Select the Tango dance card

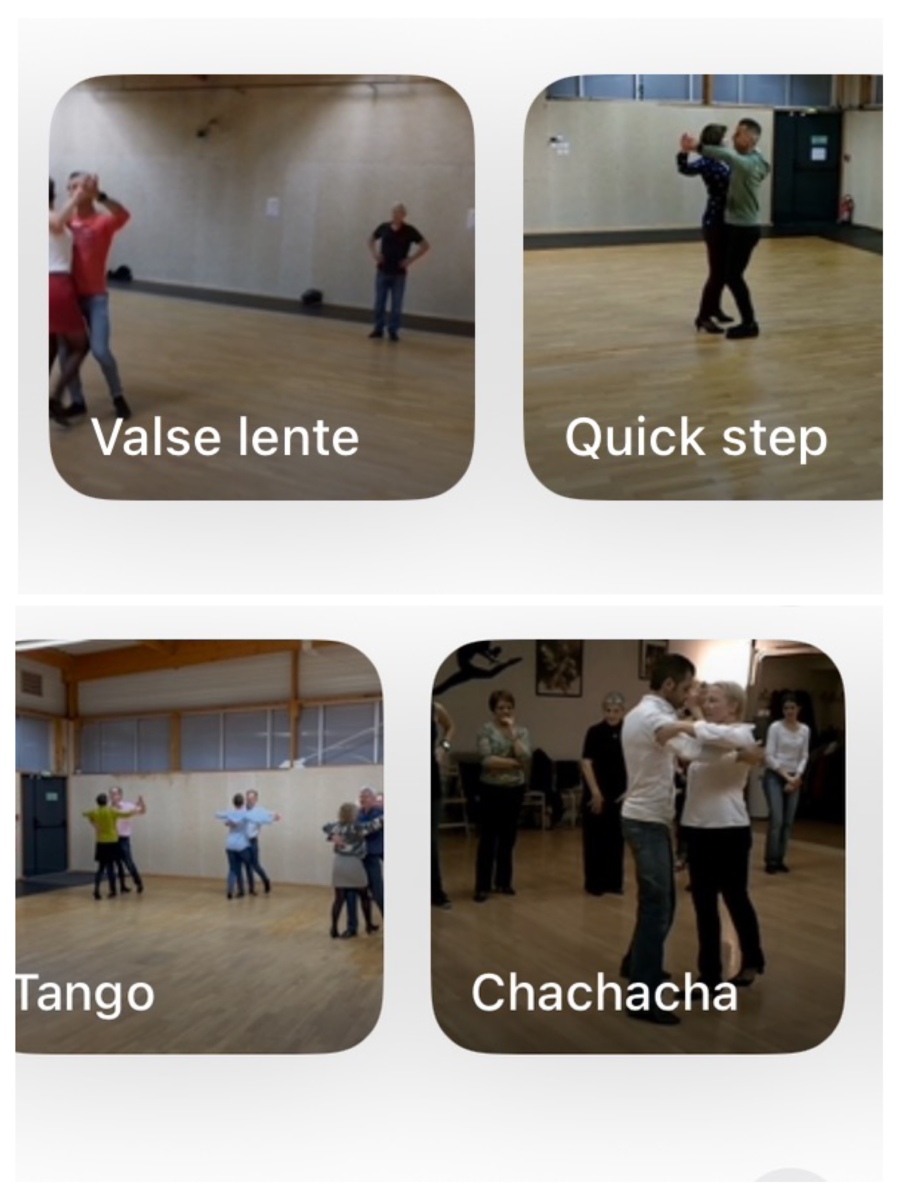click(199, 846)
